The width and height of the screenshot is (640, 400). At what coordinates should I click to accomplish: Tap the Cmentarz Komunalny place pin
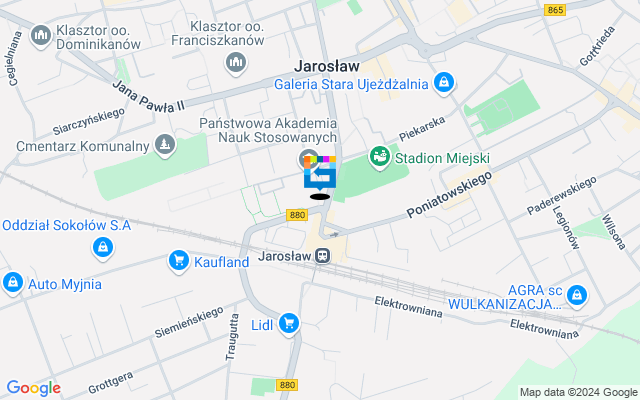(x=165, y=147)
